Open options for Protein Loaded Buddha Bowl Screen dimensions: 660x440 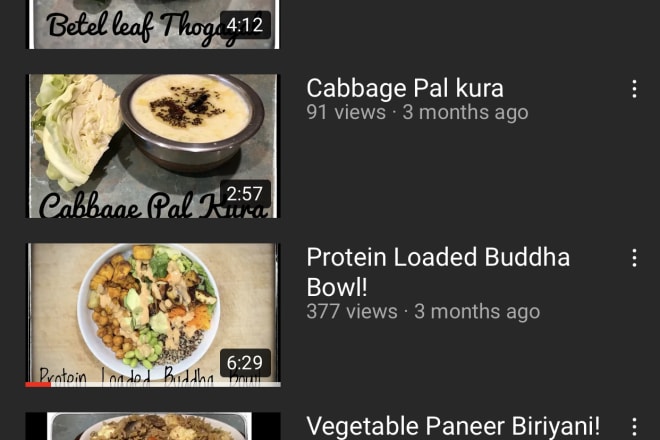634,258
